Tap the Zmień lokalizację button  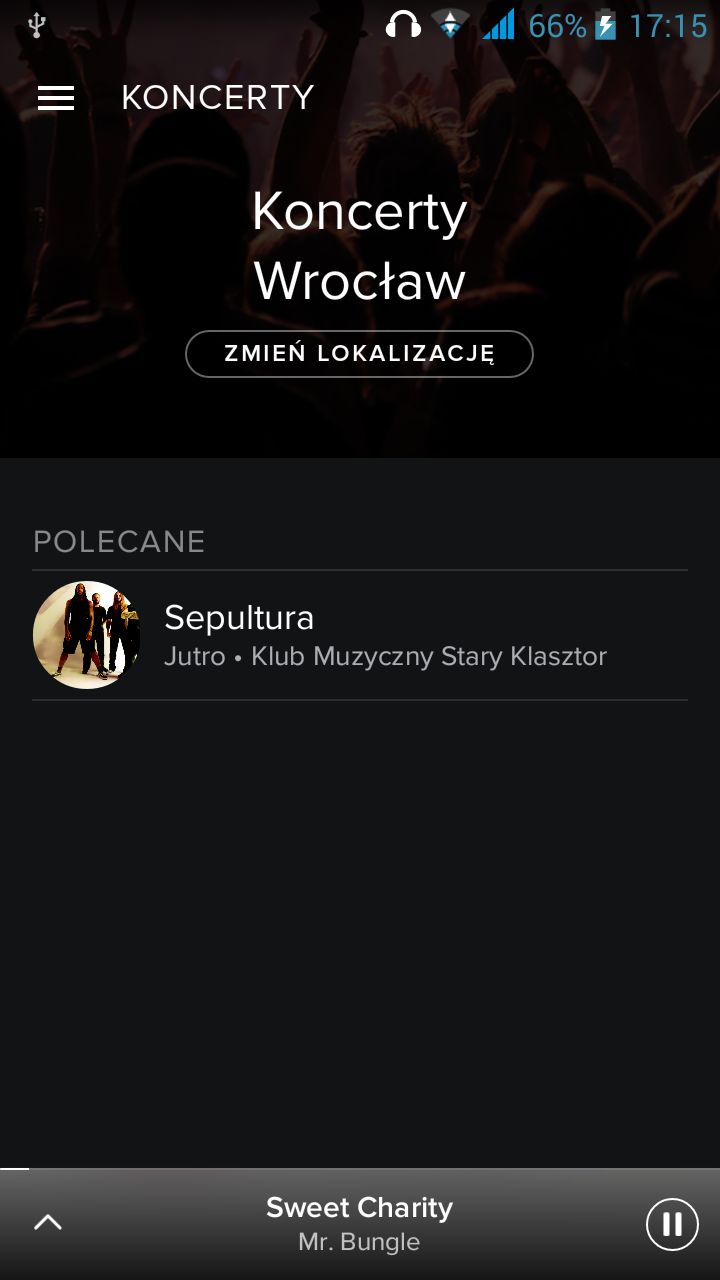pyautogui.click(x=359, y=354)
